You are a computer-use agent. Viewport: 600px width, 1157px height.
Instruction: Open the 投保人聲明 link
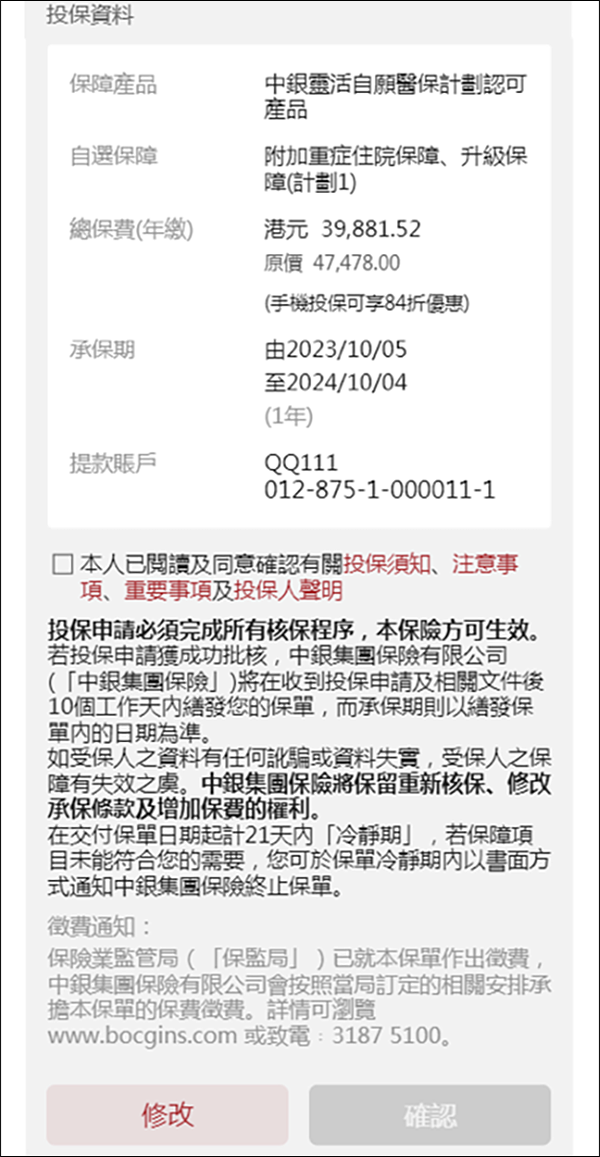[x=288, y=591]
